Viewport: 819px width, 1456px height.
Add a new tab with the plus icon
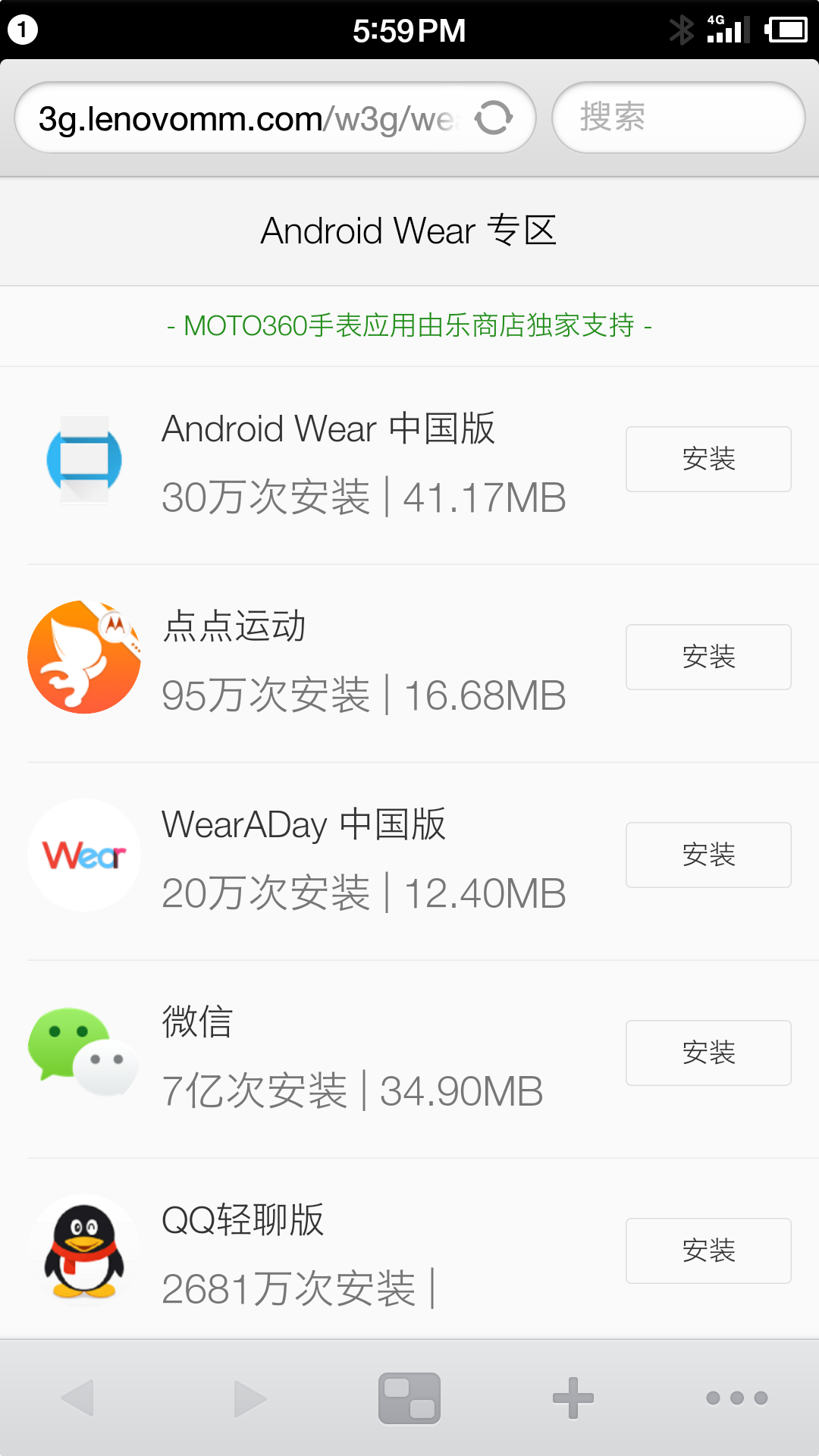click(x=573, y=1398)
